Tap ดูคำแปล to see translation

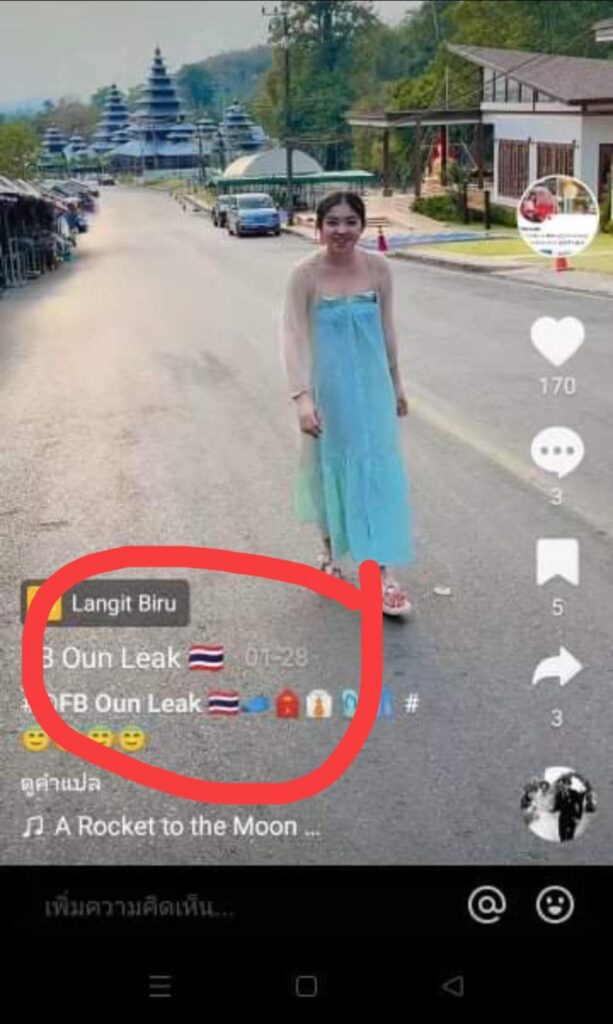click(x=60, y=784)
